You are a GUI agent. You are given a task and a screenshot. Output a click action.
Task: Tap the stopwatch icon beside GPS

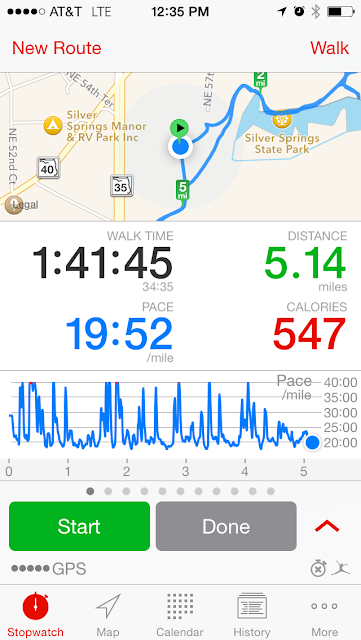tap(318, 568)
